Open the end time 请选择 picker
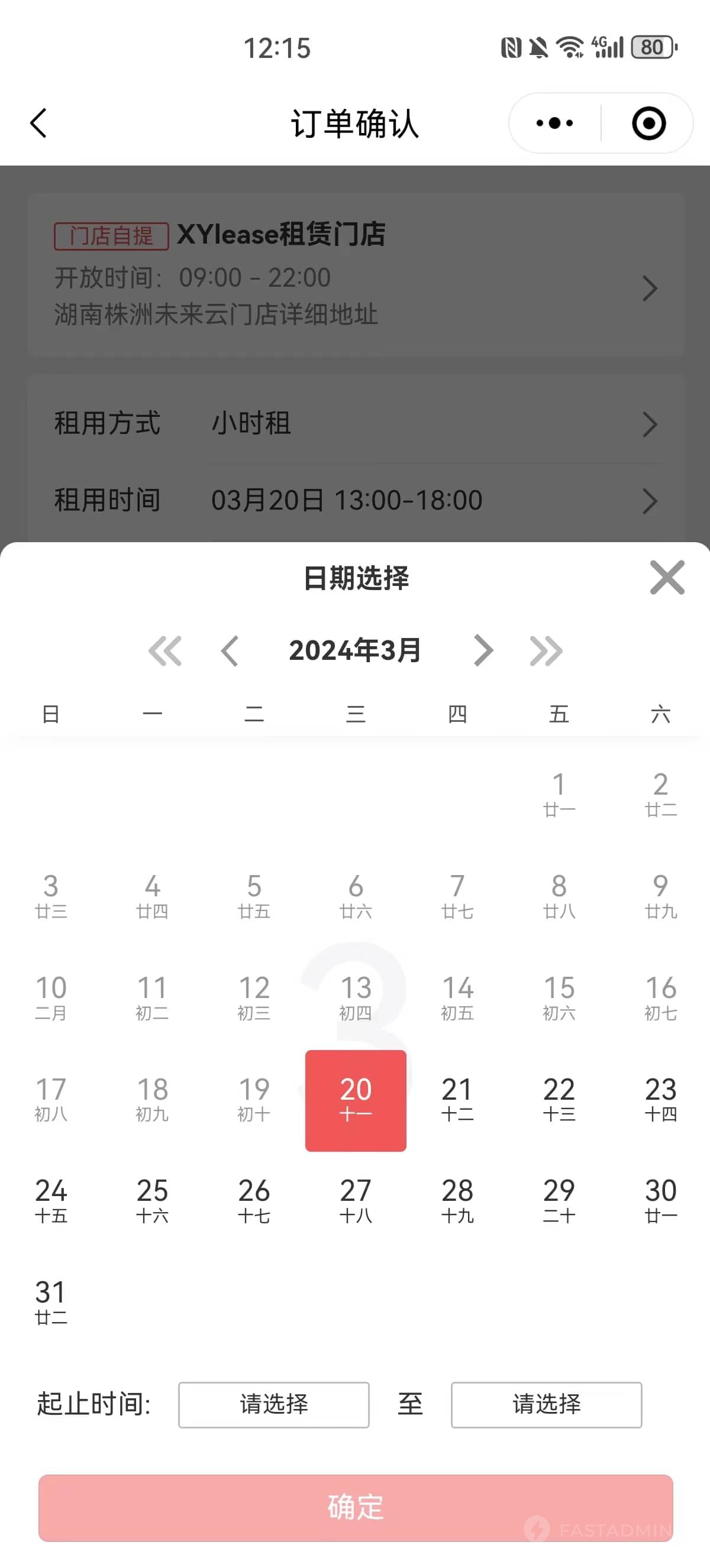The height and width of the screenshot is (1568, 710). click(x=546, y=1404)
